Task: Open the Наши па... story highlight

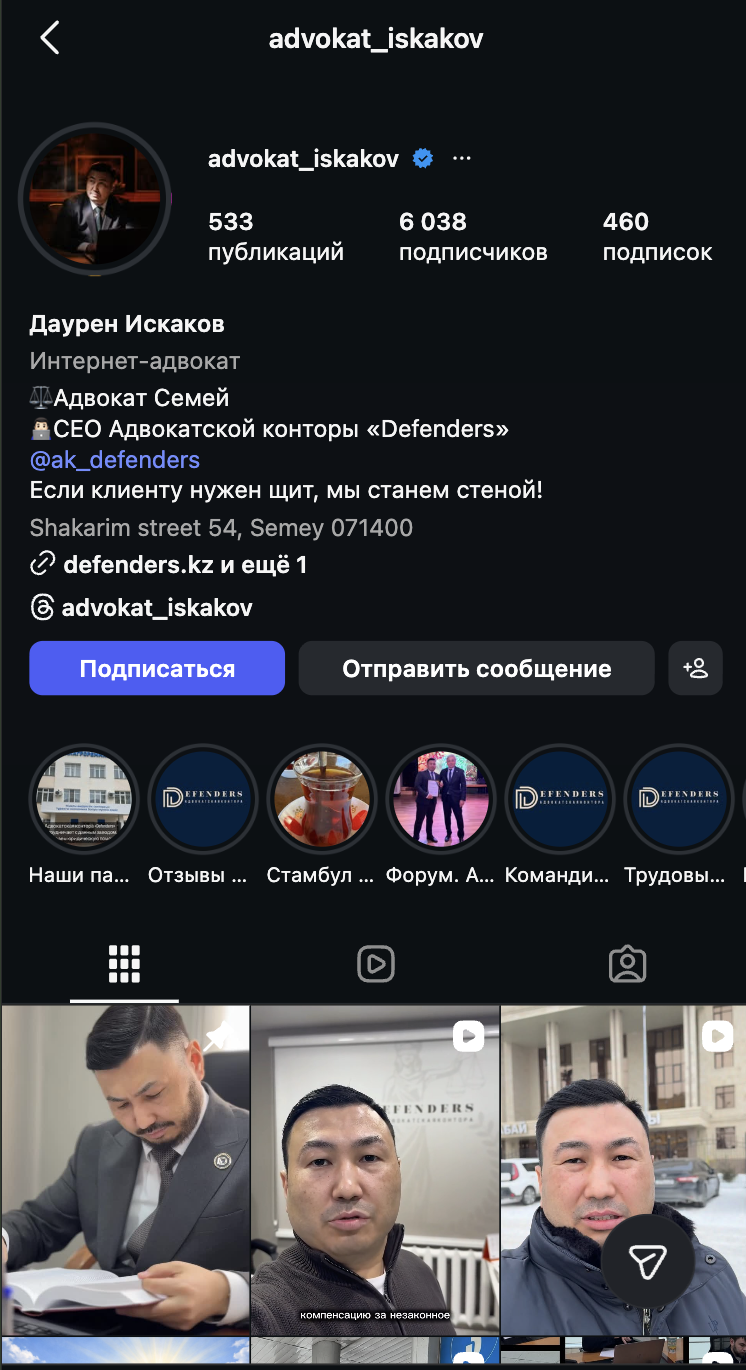Action: [x=84, y=798]
